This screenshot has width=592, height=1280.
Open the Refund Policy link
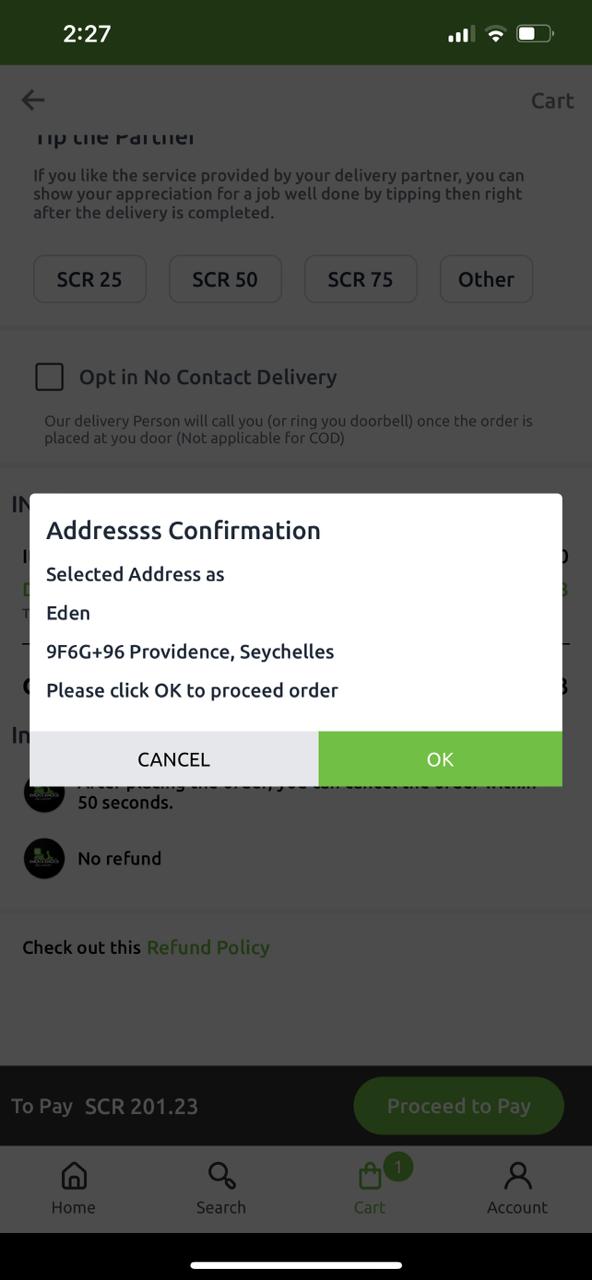tap(208, 947)
